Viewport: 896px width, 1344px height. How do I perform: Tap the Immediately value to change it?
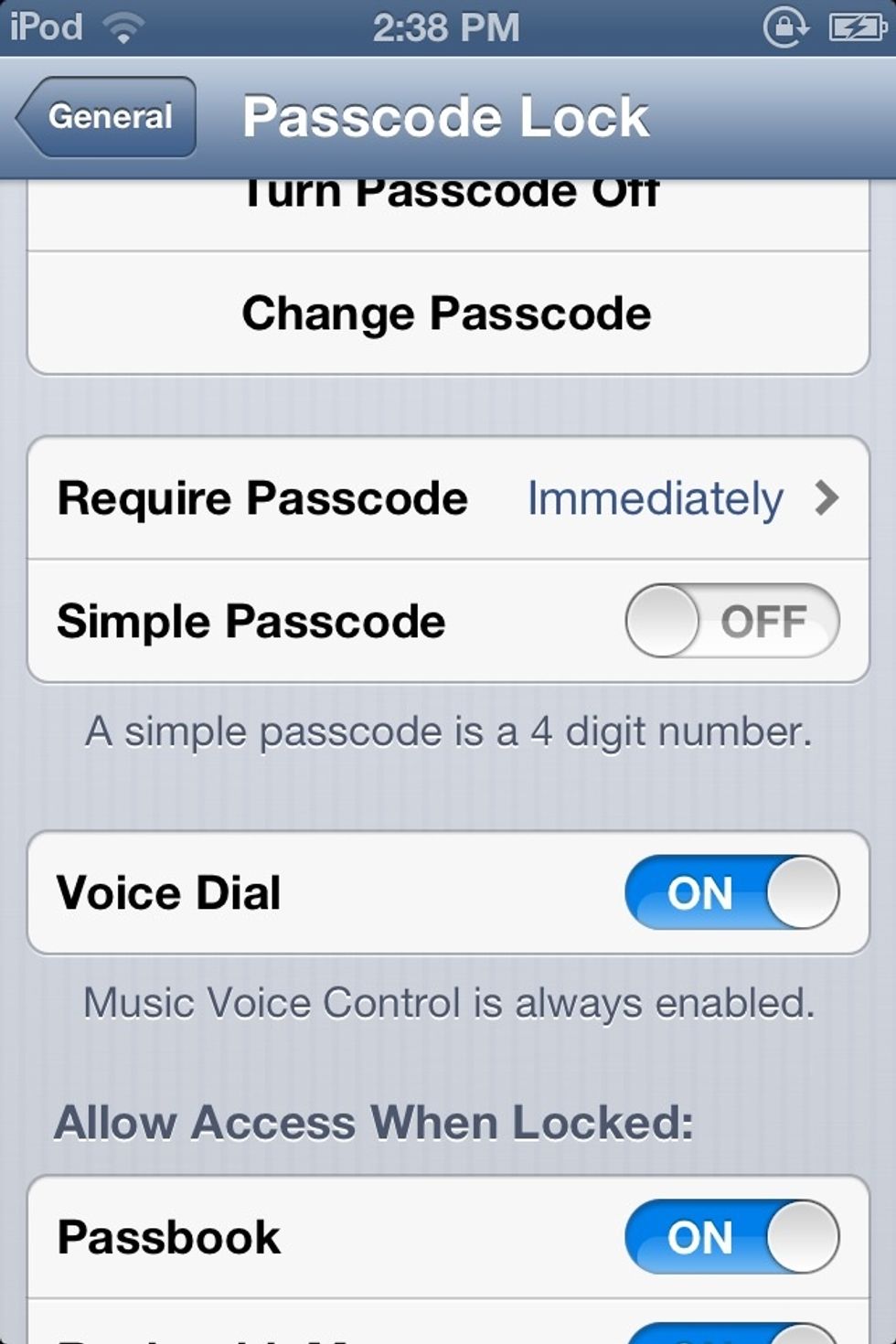653,498
